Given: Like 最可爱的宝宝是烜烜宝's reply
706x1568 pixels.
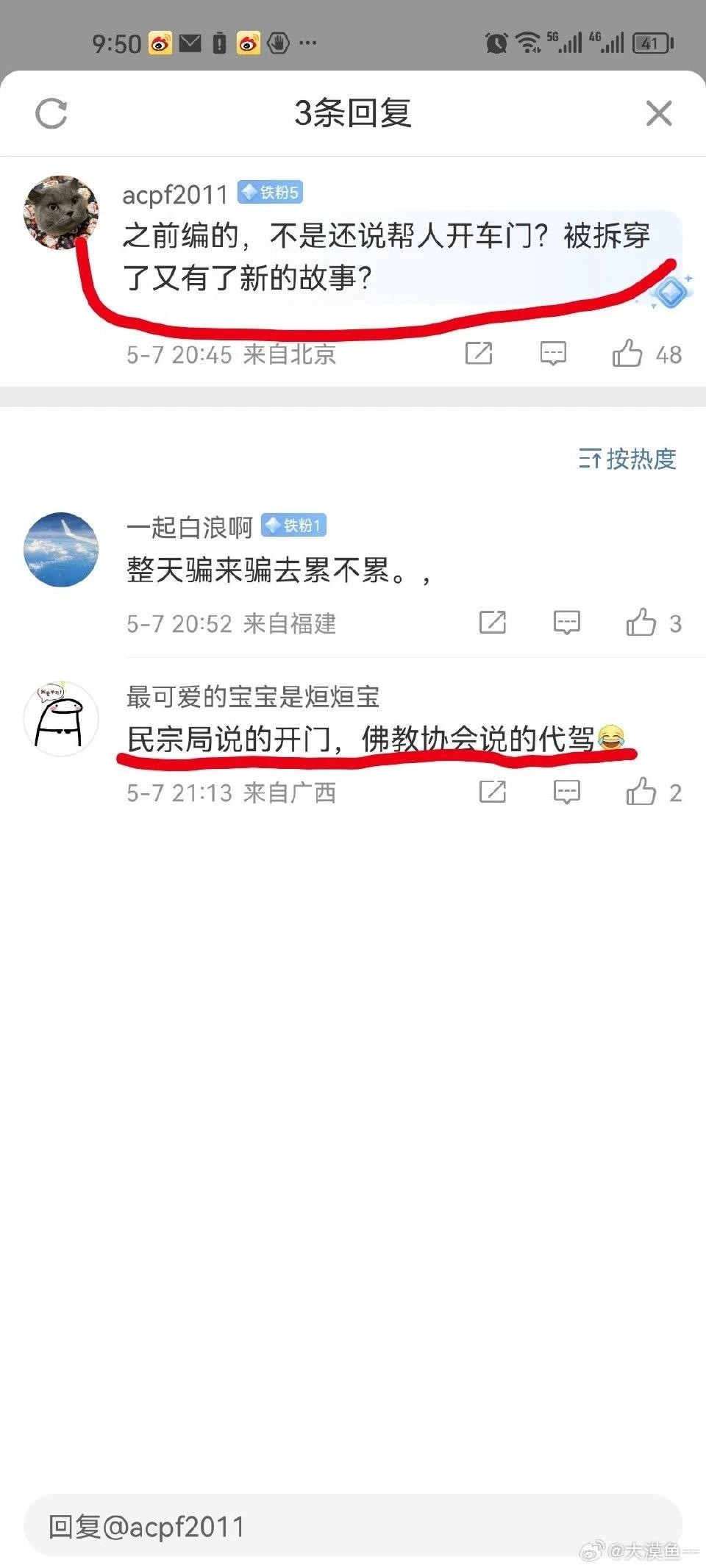Looking at the screenshot, I should click(x=641, y=792).
